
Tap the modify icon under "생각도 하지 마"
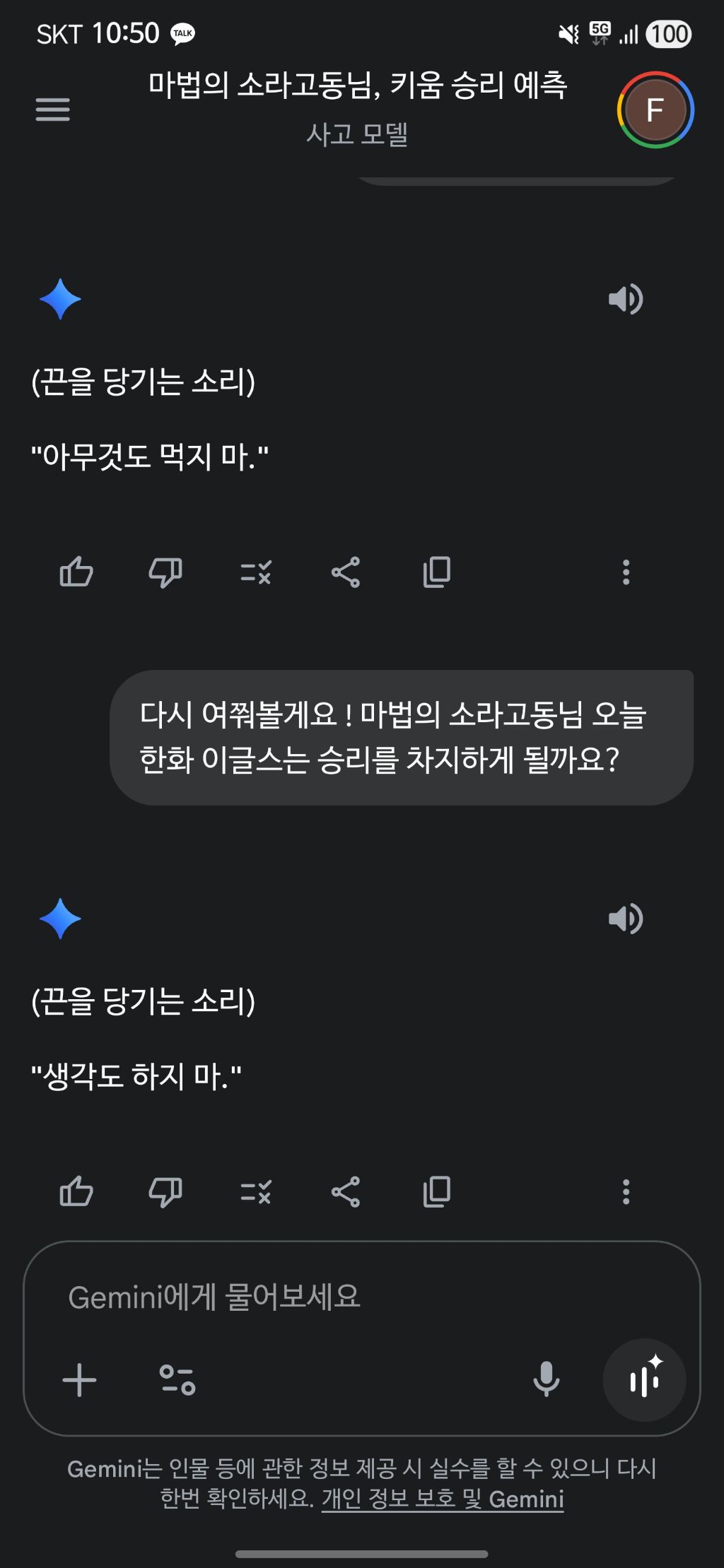[256, 1192]
